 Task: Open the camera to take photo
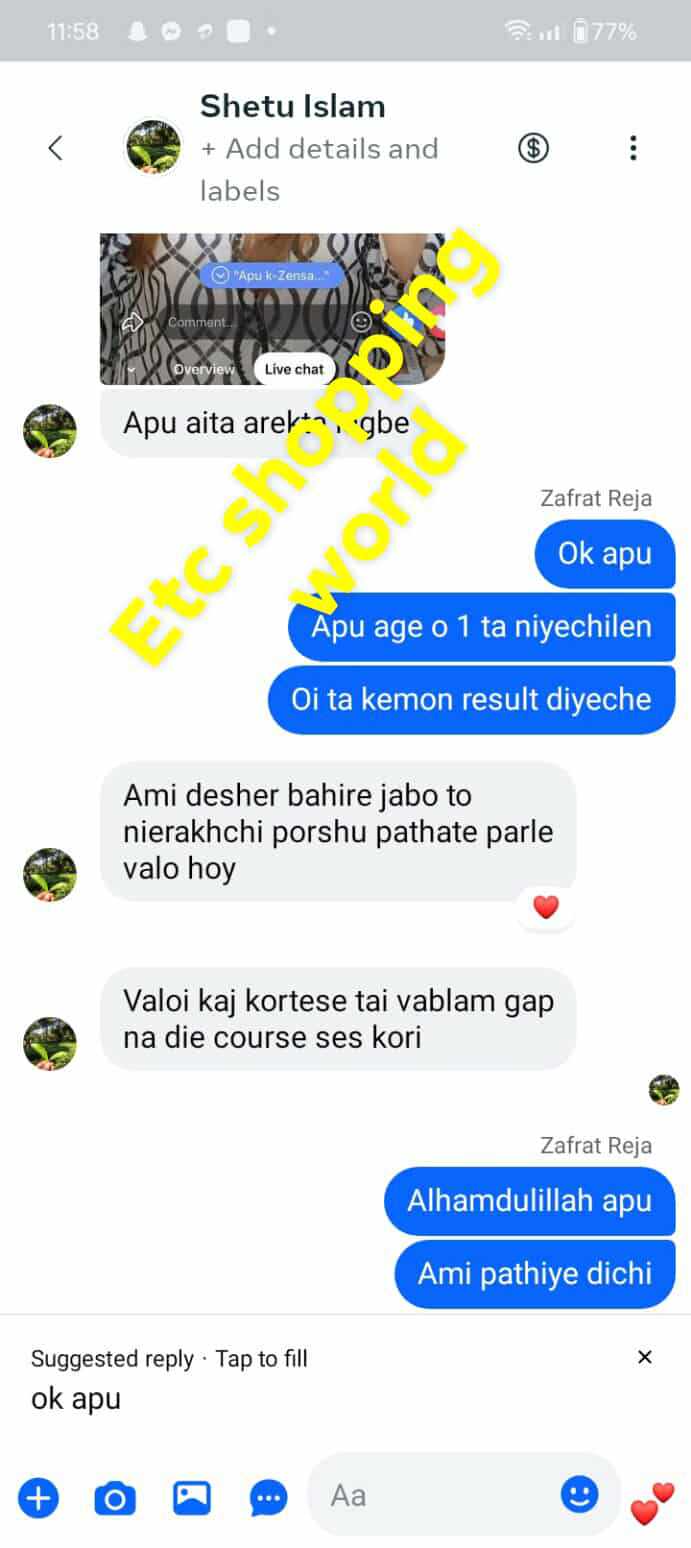(115, 1497)
